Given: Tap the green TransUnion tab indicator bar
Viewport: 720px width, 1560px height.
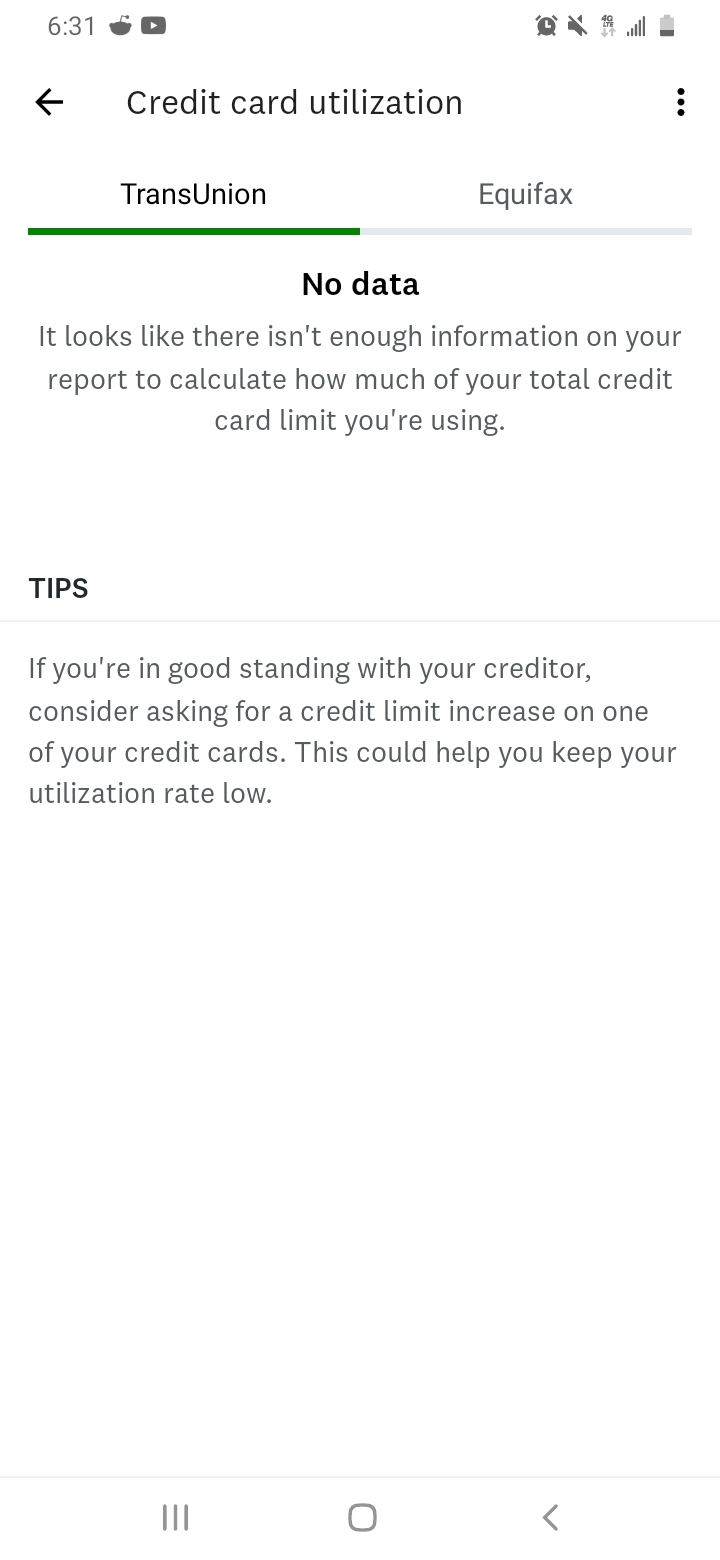Looking at the screenshot, I should click(x=193, y=231).
